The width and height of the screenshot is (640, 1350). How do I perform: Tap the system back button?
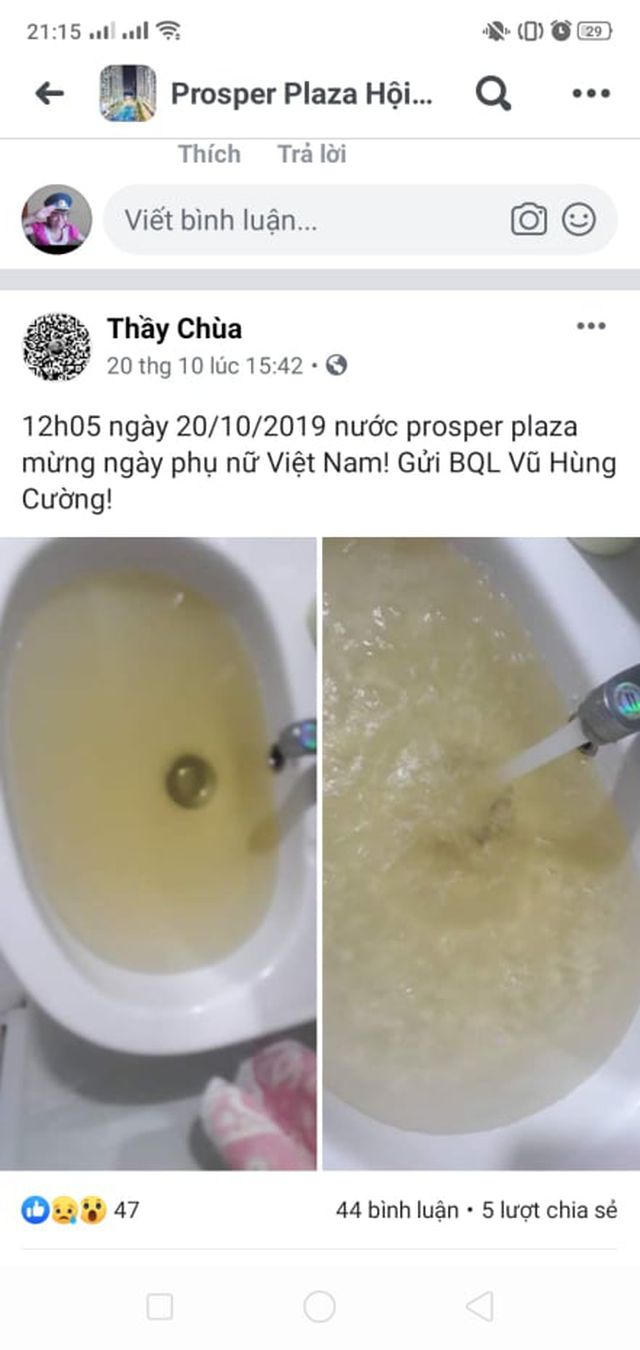tap(480, 1306)
